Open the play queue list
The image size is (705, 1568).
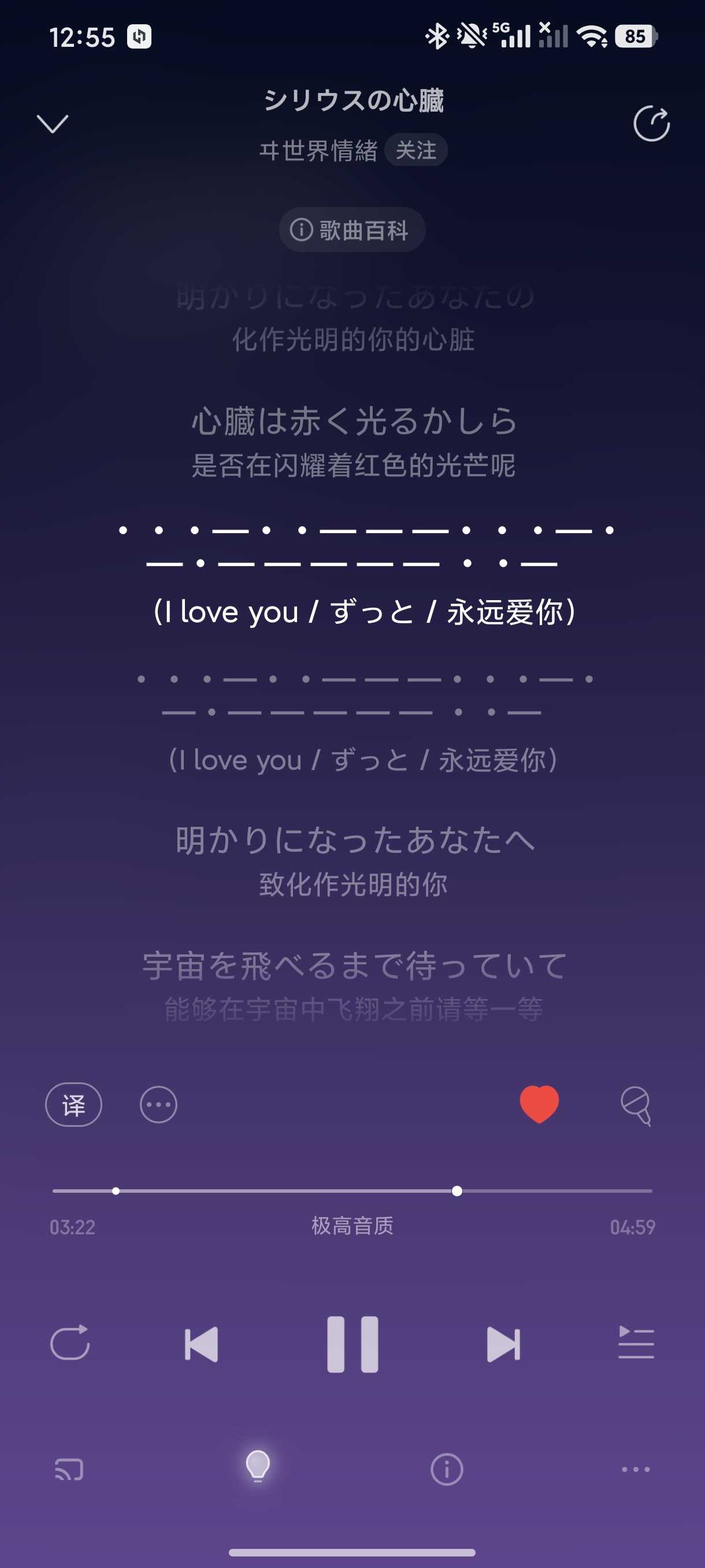pyautogui.click(x=636, y=1343)
